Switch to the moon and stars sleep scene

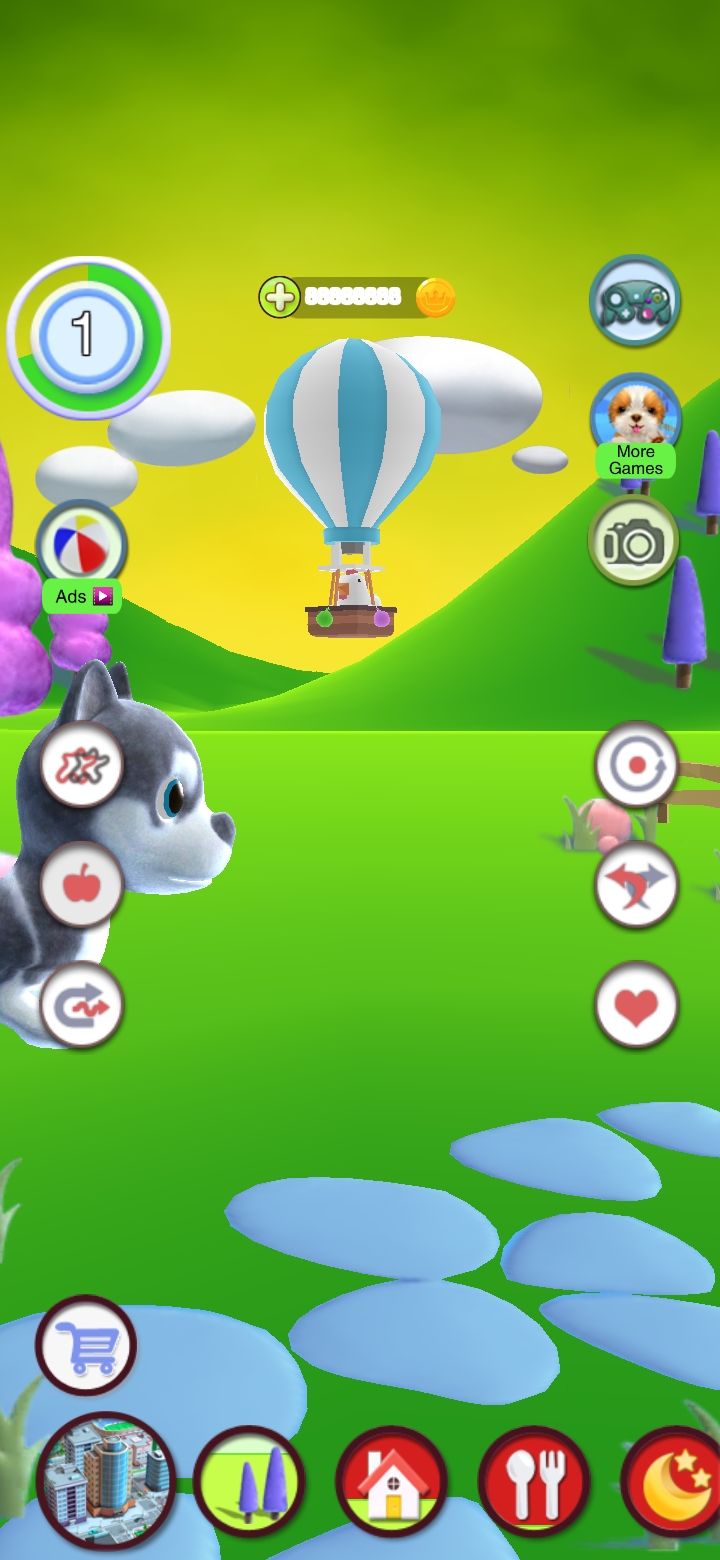point(672,1480)
